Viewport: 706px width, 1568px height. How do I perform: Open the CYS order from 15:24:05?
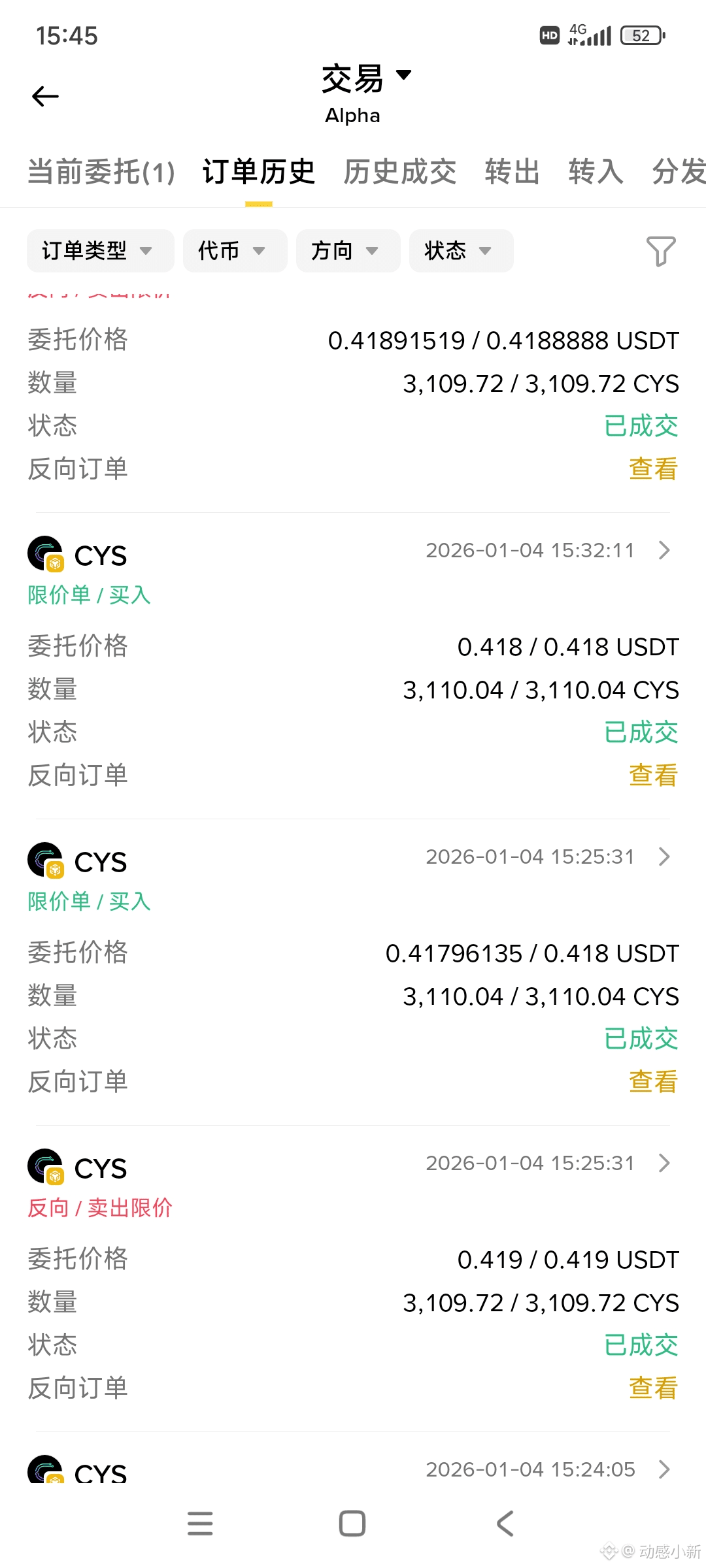coord(664,1469)
